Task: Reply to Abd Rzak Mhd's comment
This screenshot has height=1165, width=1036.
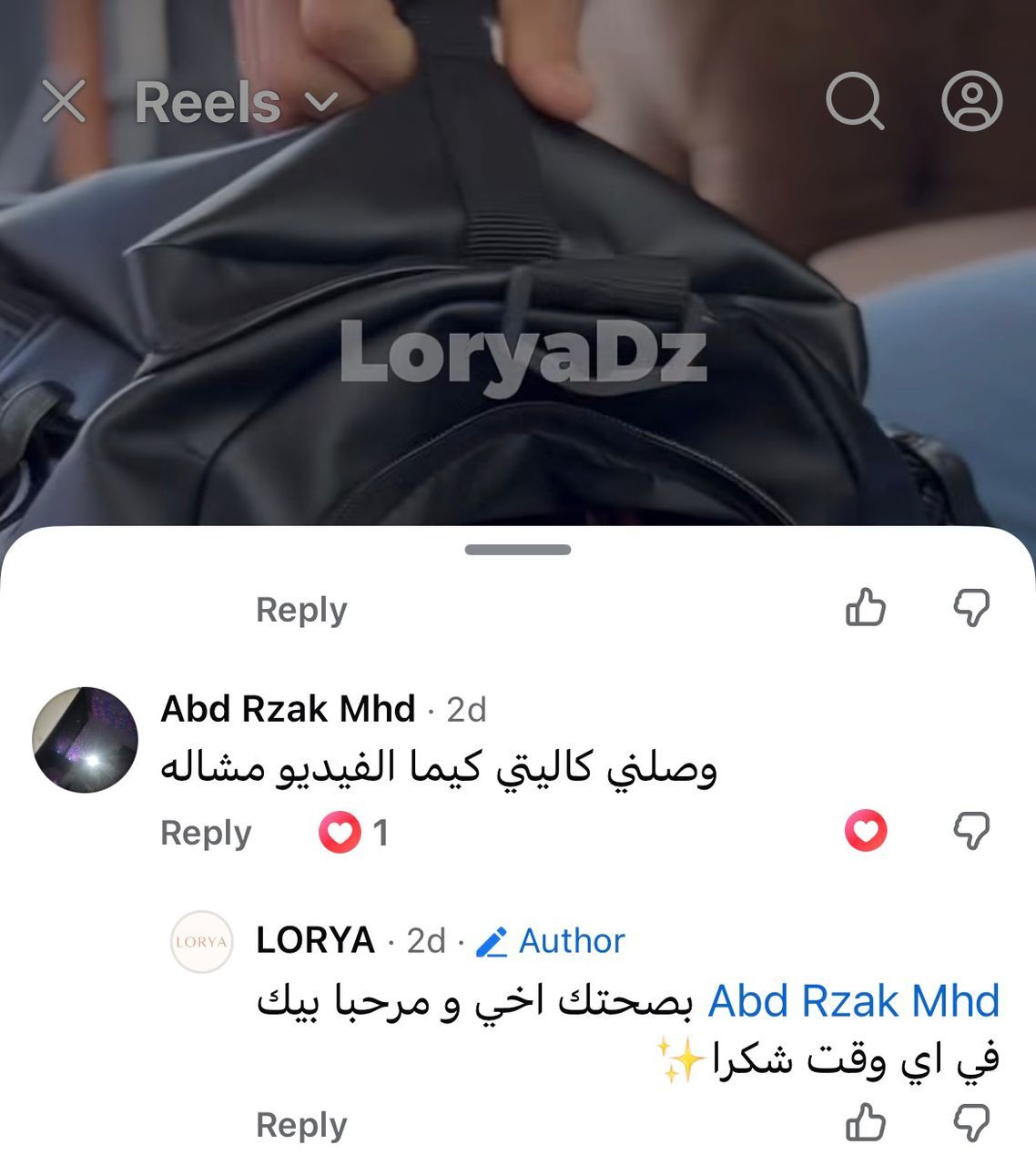Action: point(206,833)
